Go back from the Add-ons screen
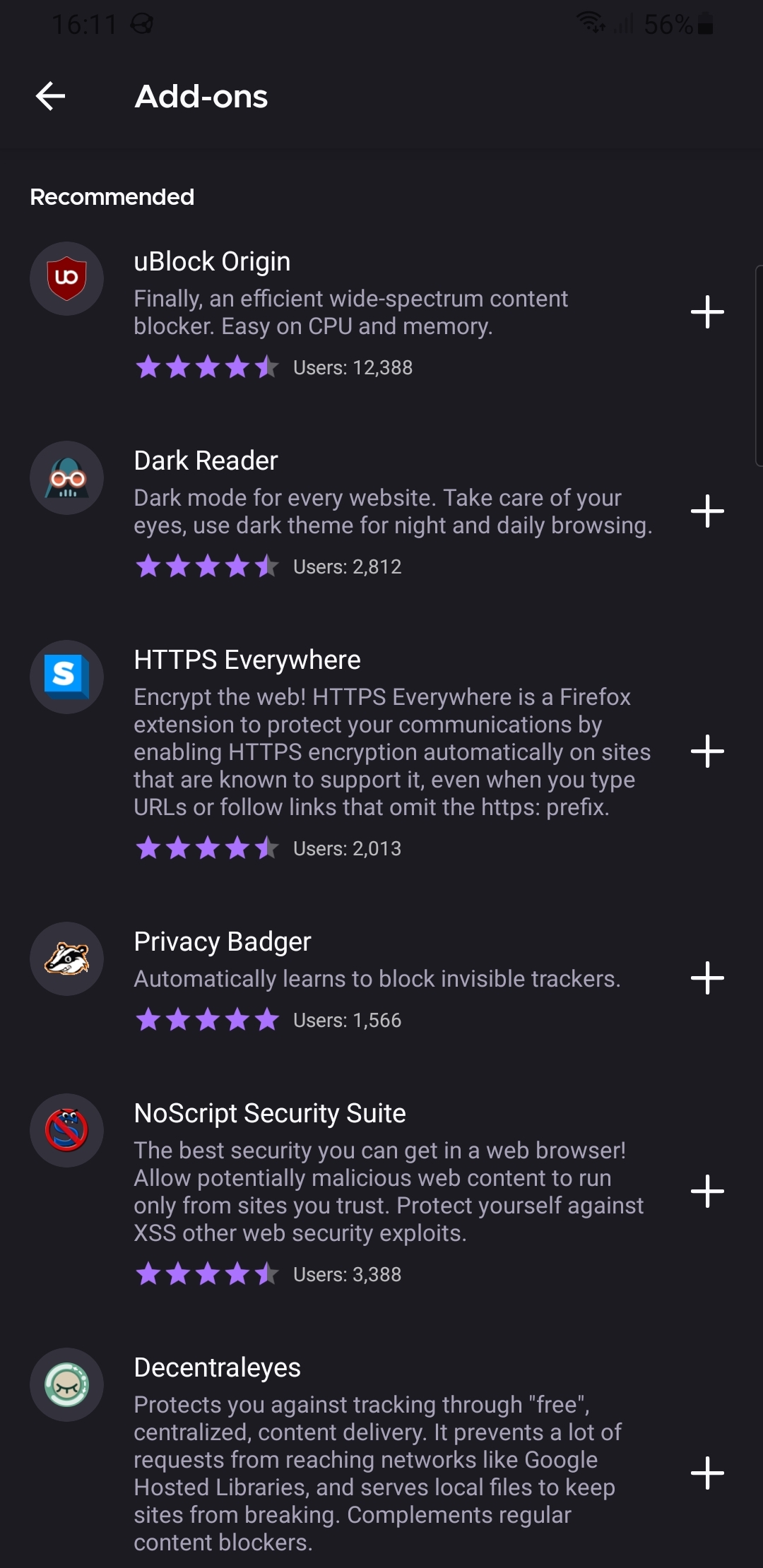The image size is (763, 1568). (x=50, y=96)
